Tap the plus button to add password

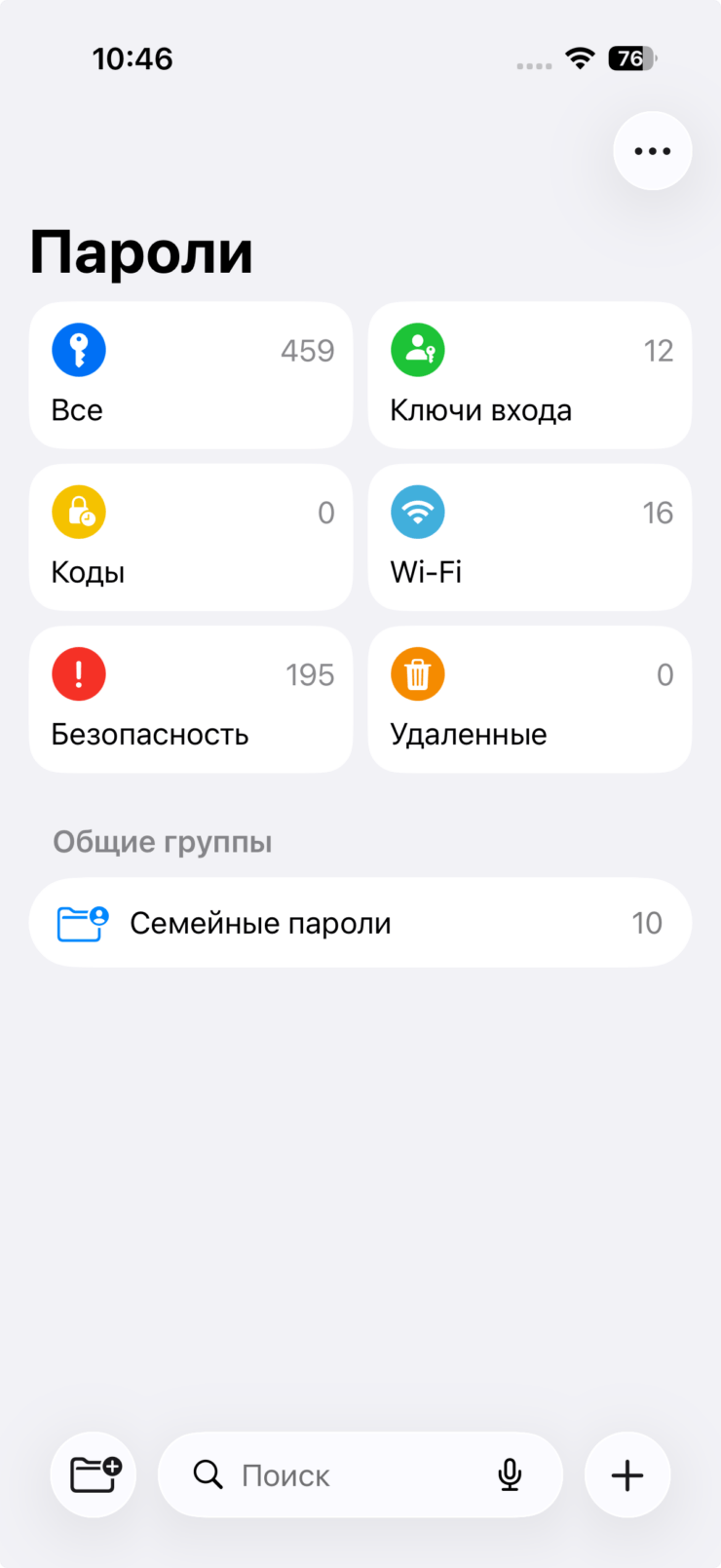pos(627,1474)
